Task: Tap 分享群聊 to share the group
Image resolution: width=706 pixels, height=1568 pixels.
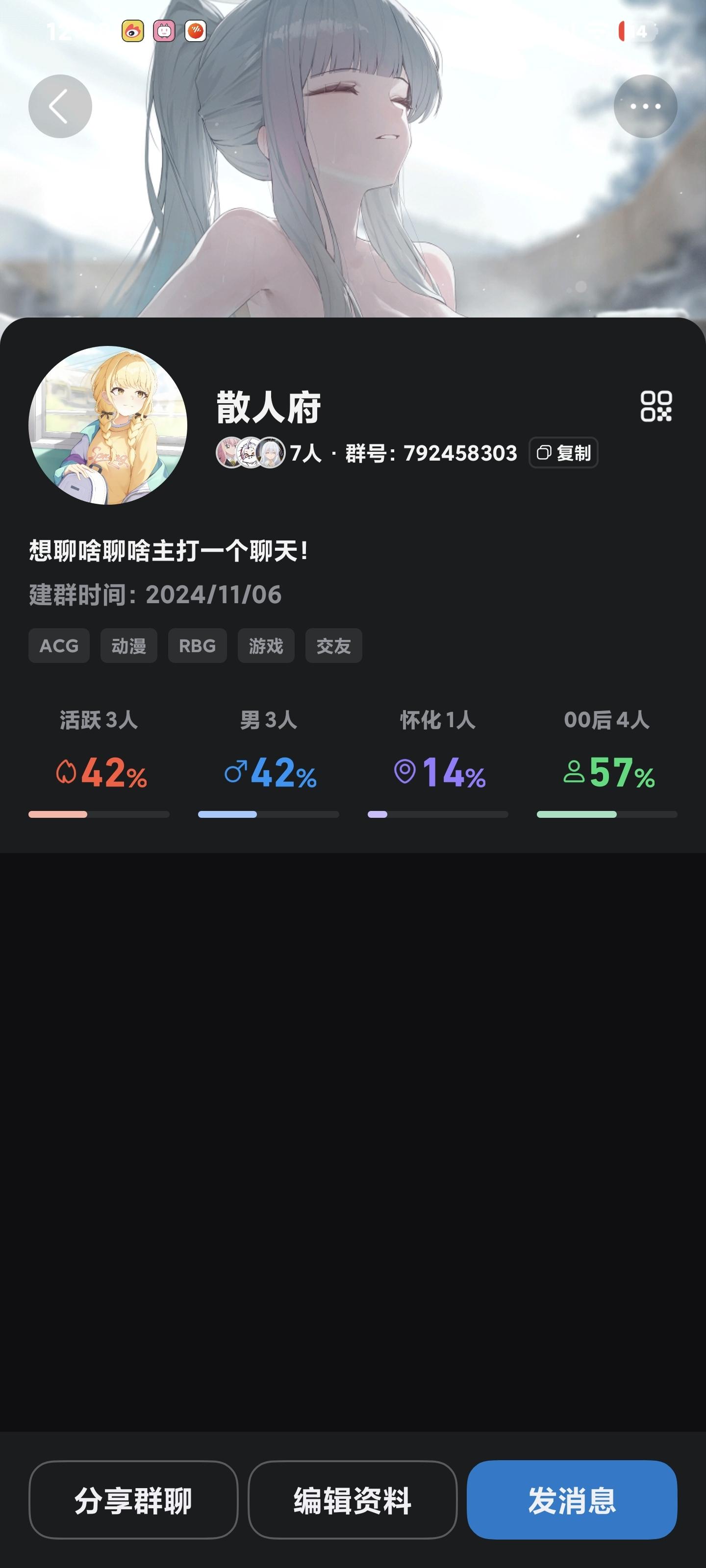Action: (x=133, y=1500)
